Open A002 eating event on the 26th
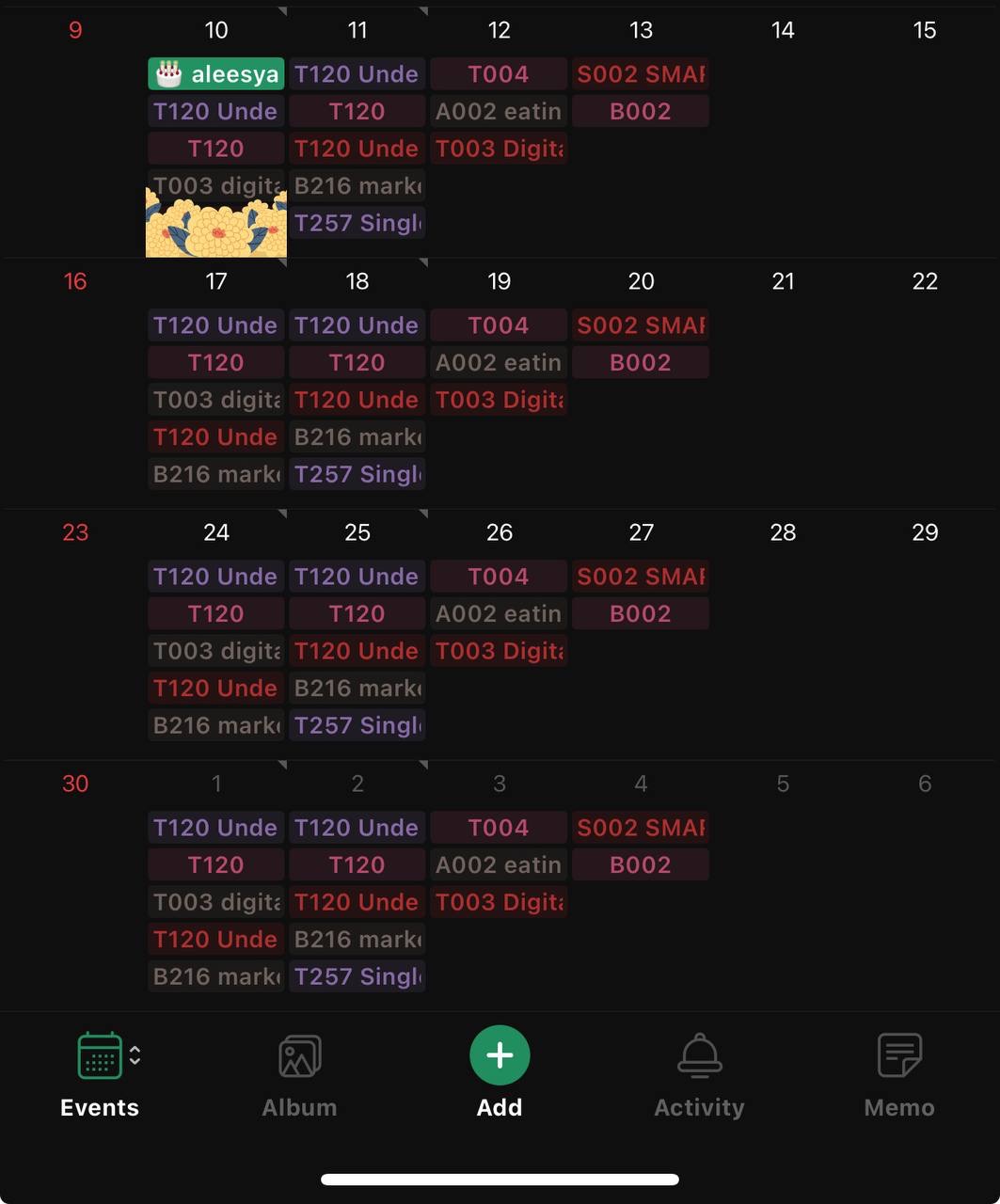Image resolution: width=1000 pixels, height=1204 pixels. point(499,613)
